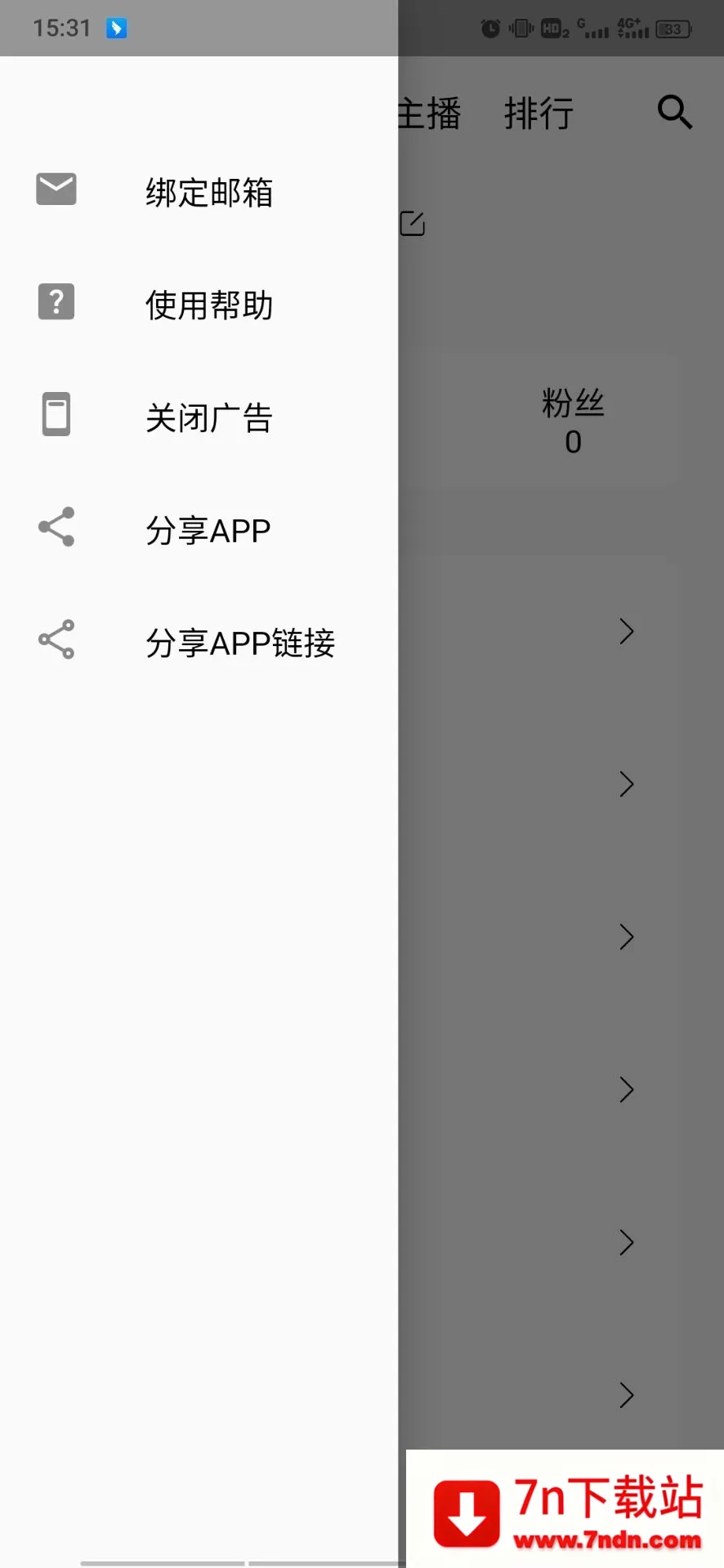
Task: Click the share icon beside 分享APP
Action: (x=55, y=528)
